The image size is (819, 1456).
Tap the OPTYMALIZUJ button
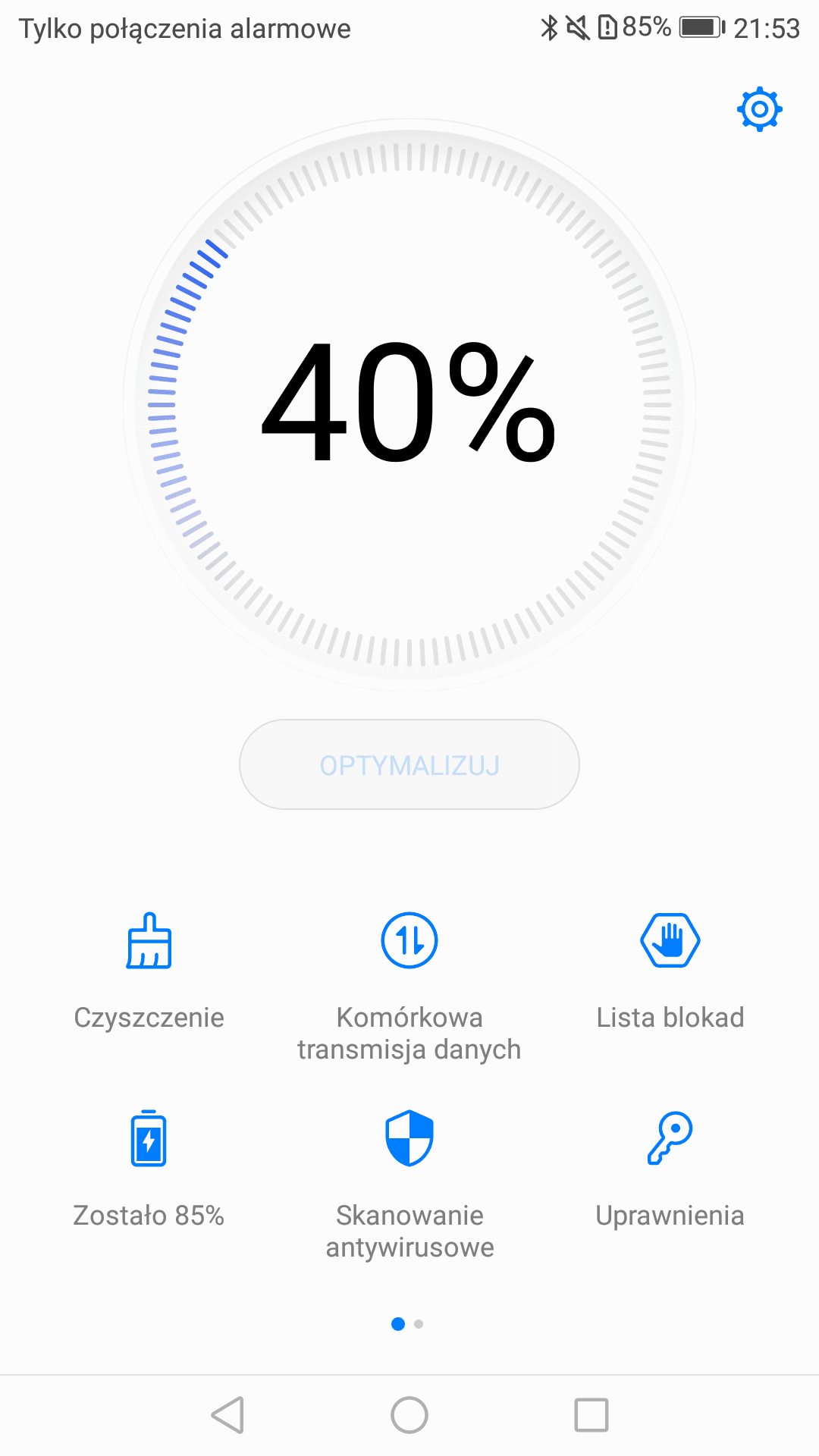click(409, 764)
